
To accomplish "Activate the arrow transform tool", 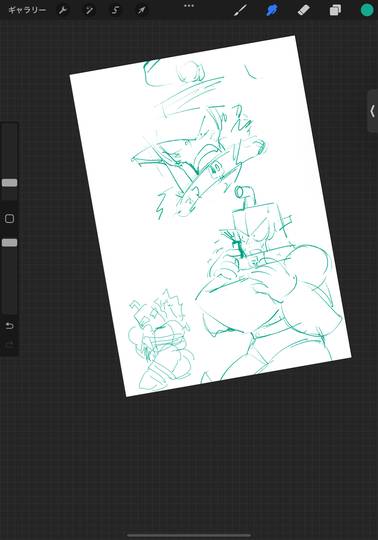I will 141,10.
